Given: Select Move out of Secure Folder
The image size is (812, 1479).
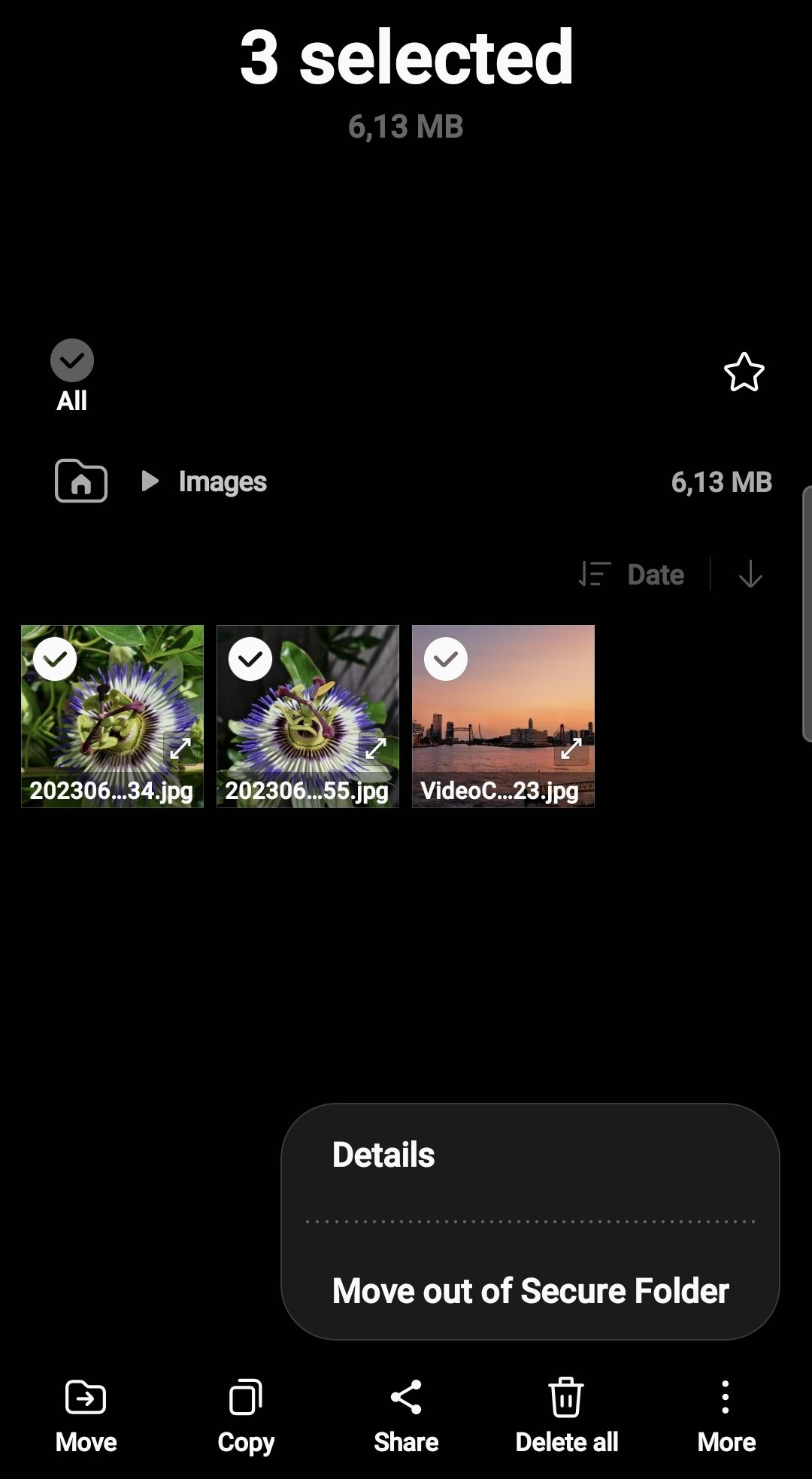Looking at the screenshot, I should tap(530, 1291).
